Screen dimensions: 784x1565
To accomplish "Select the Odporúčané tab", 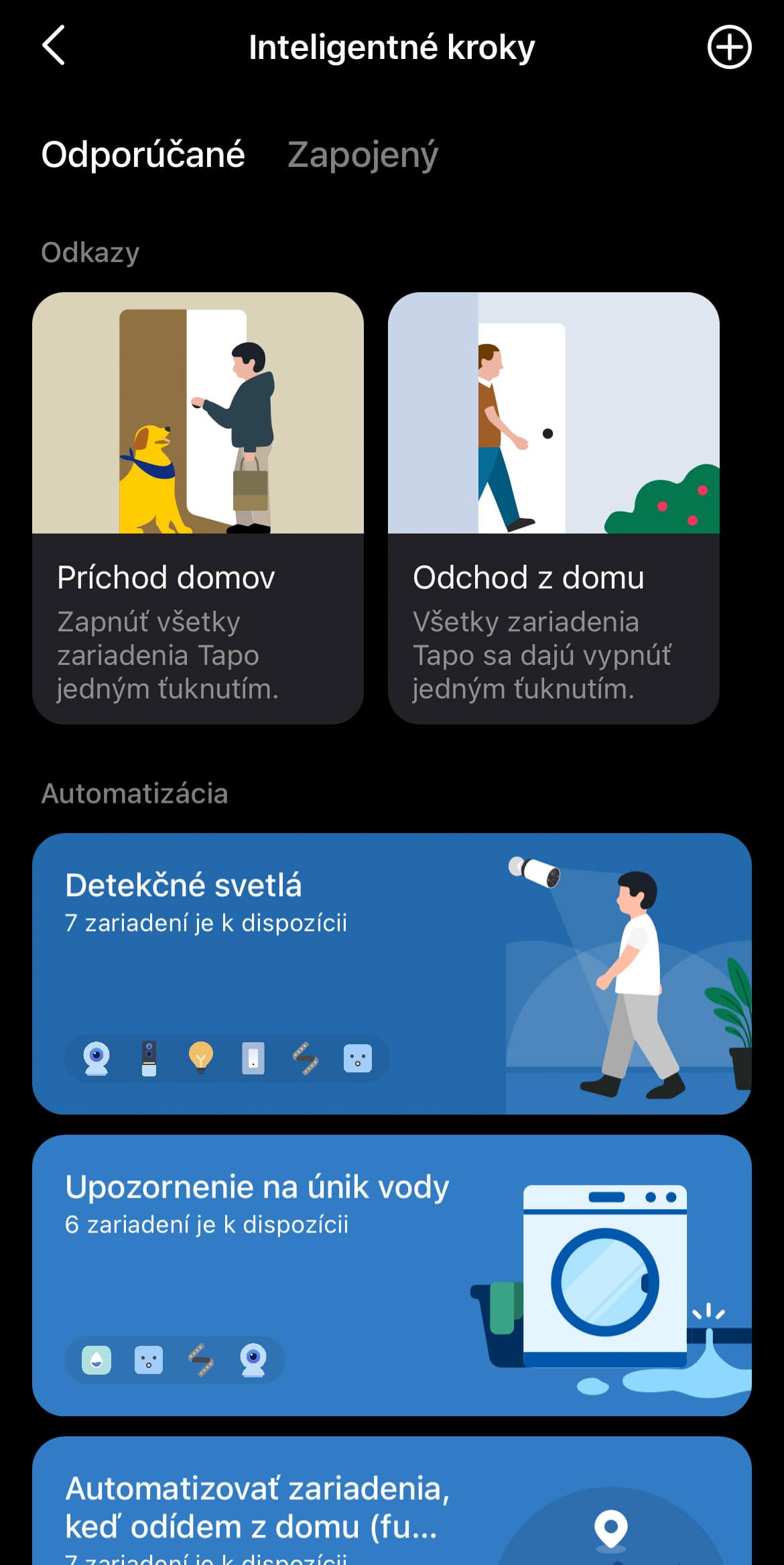I will click(143, 155).
